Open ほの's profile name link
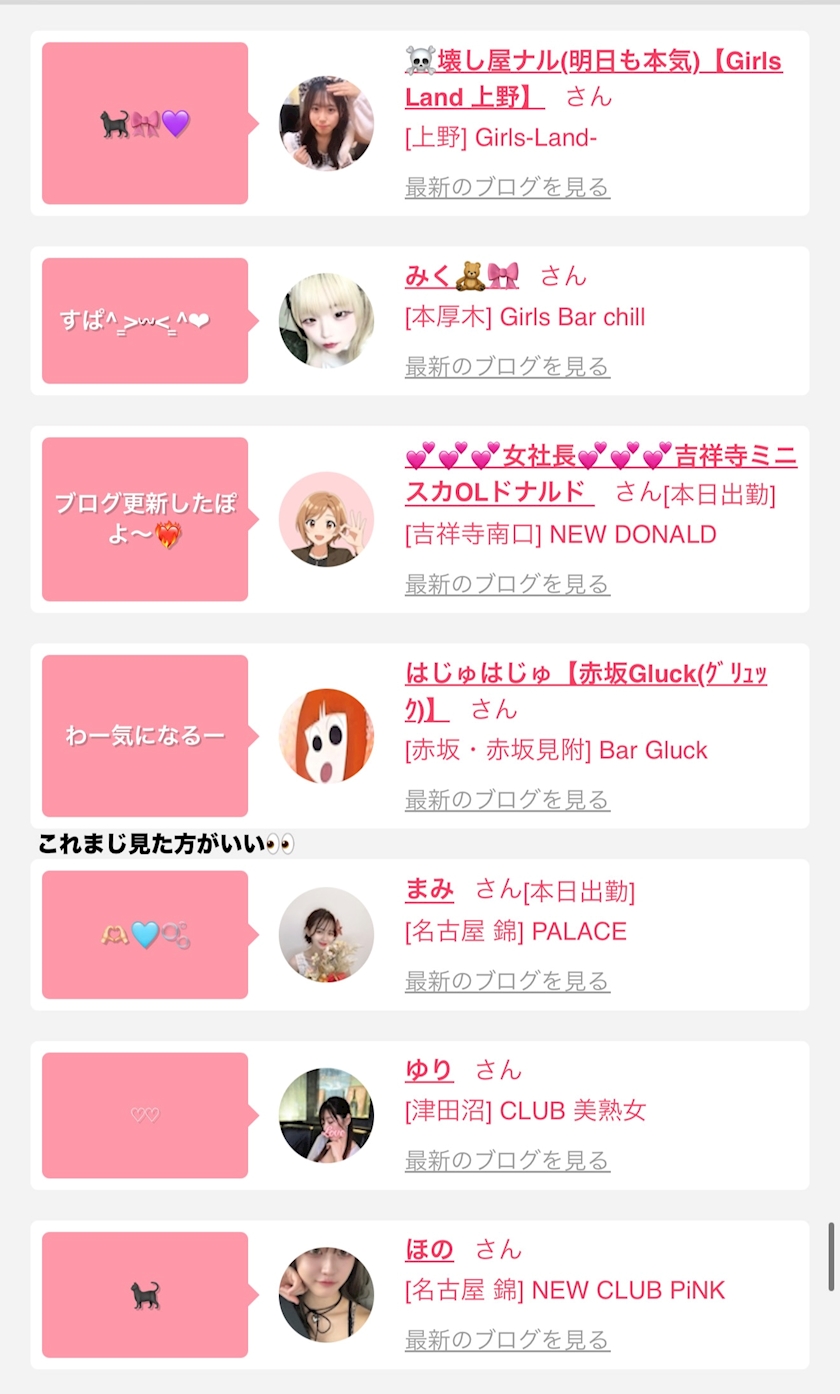 (430, 1249)
